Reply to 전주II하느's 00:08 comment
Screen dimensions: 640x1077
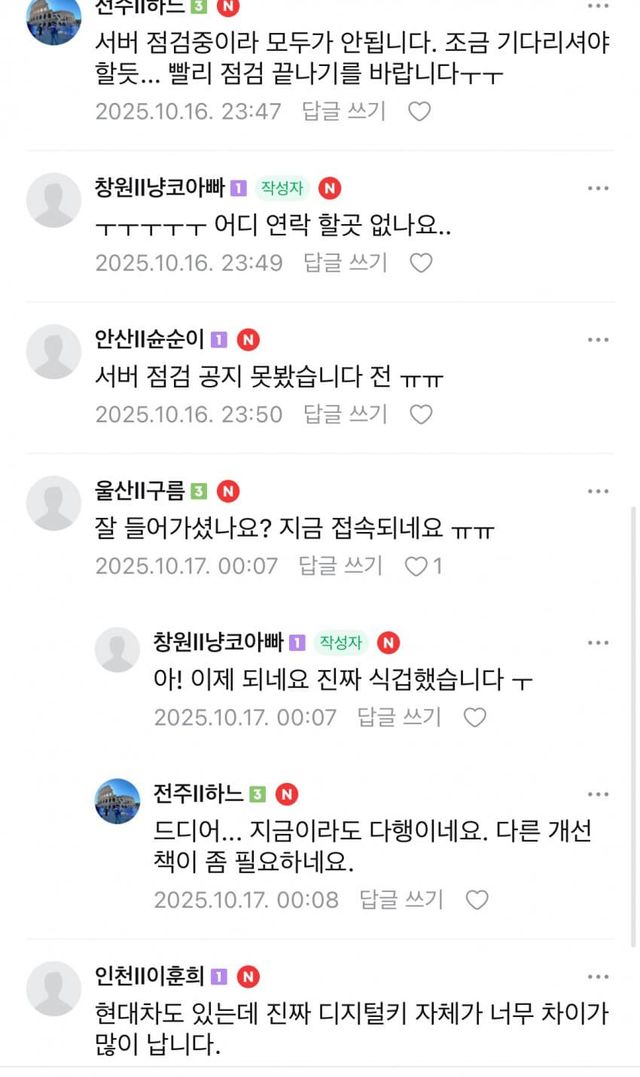[x=401, y=899]
